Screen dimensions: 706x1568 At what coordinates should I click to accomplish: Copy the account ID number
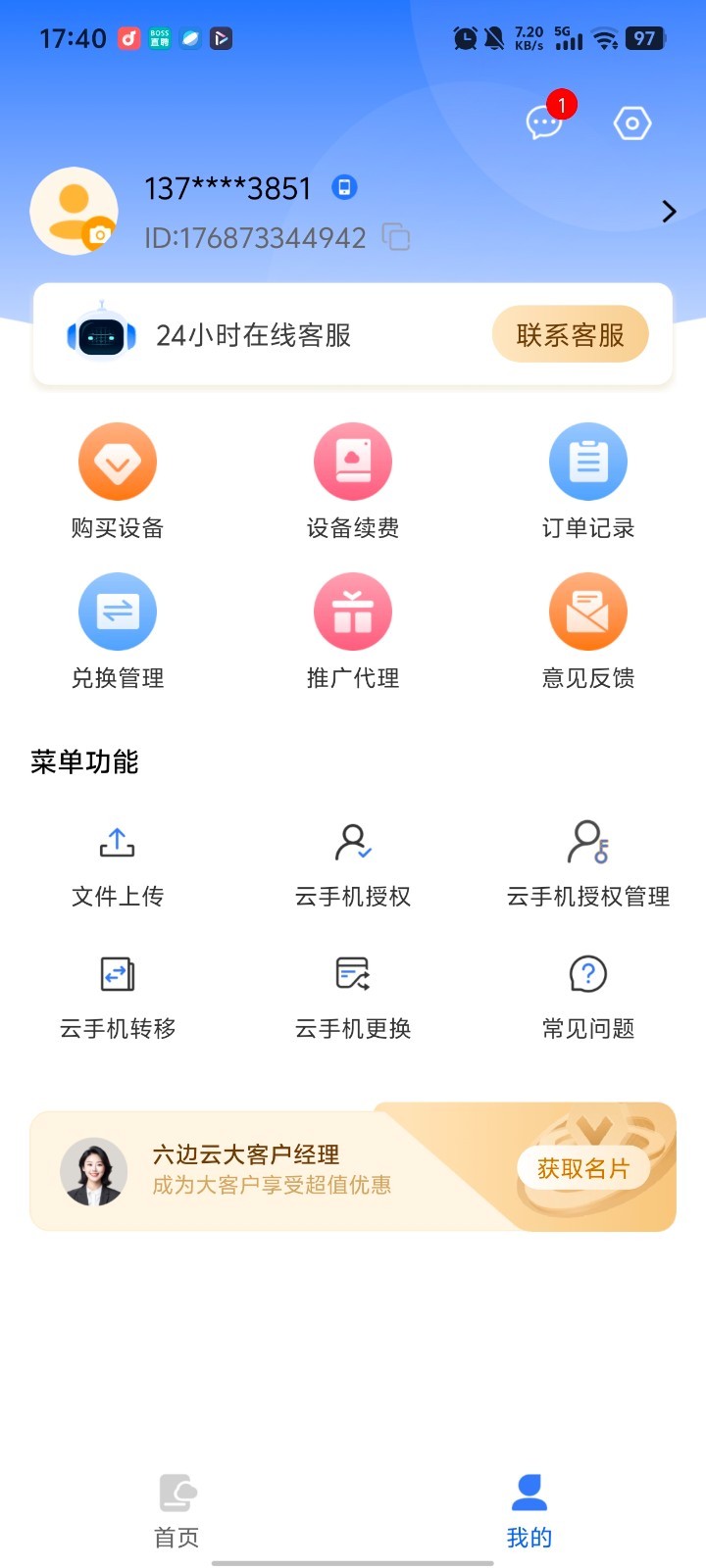click(x=396, y=237)
